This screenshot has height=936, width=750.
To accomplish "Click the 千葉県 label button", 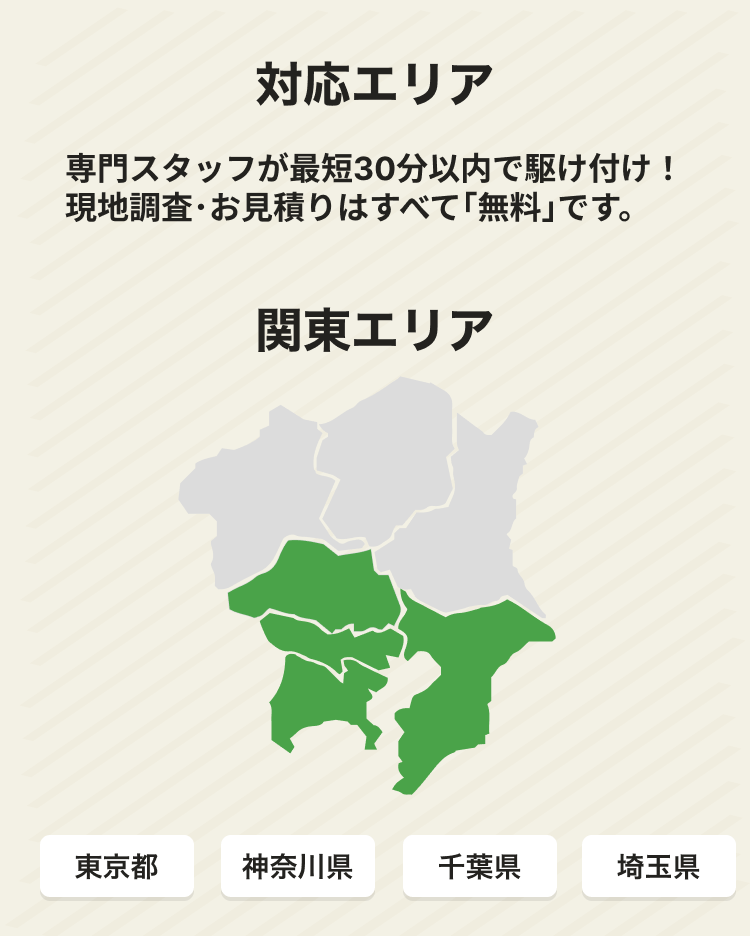I will tap(477, 867).
